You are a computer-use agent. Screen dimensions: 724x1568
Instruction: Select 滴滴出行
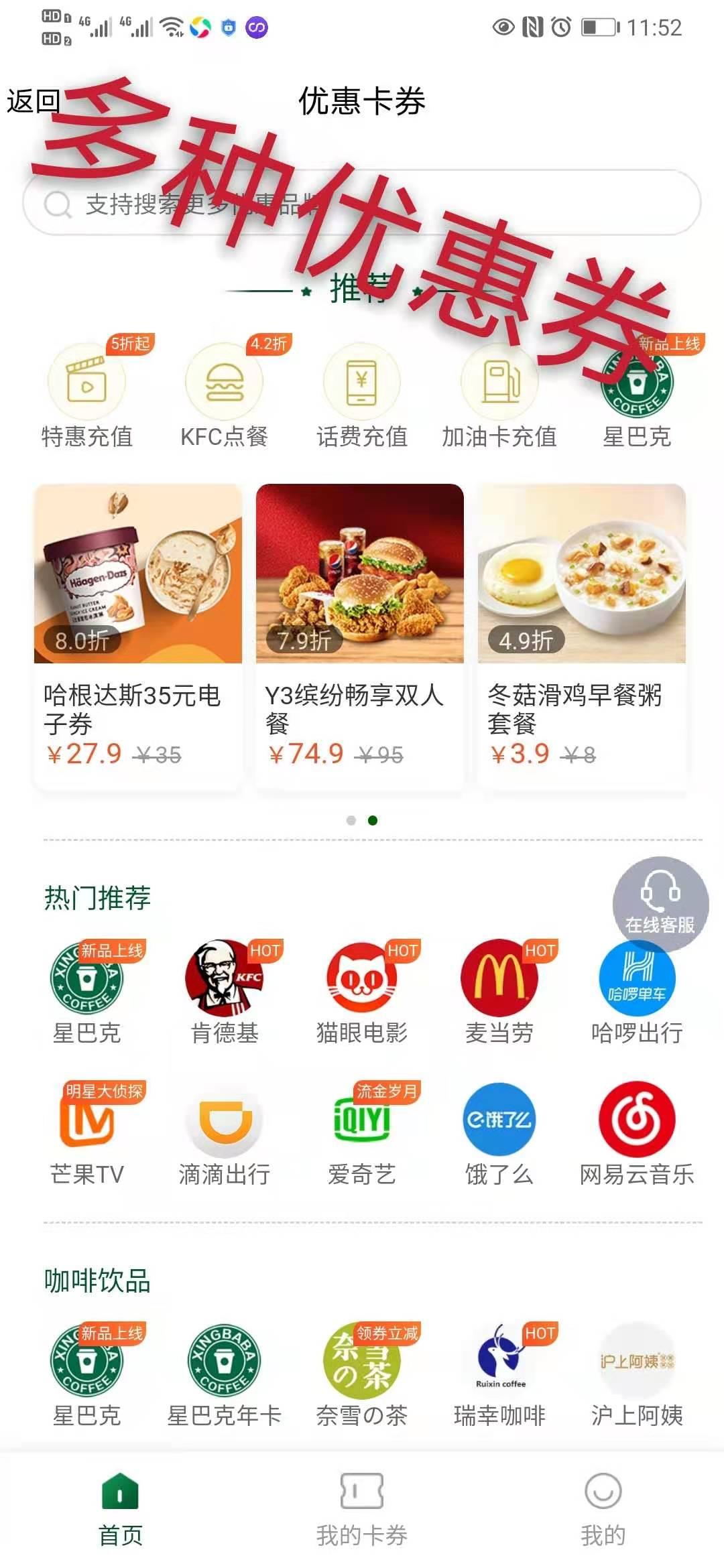pos(225,1134)
